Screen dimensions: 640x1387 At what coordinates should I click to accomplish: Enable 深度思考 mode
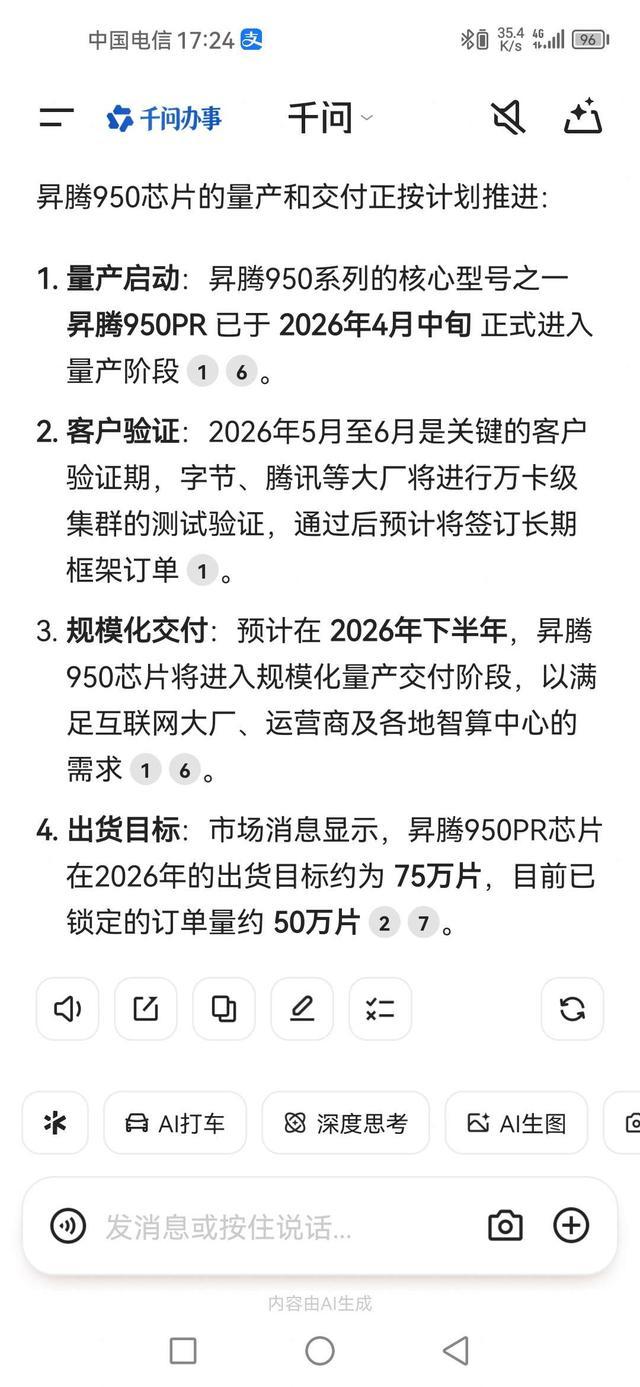tap(346, 1123)
